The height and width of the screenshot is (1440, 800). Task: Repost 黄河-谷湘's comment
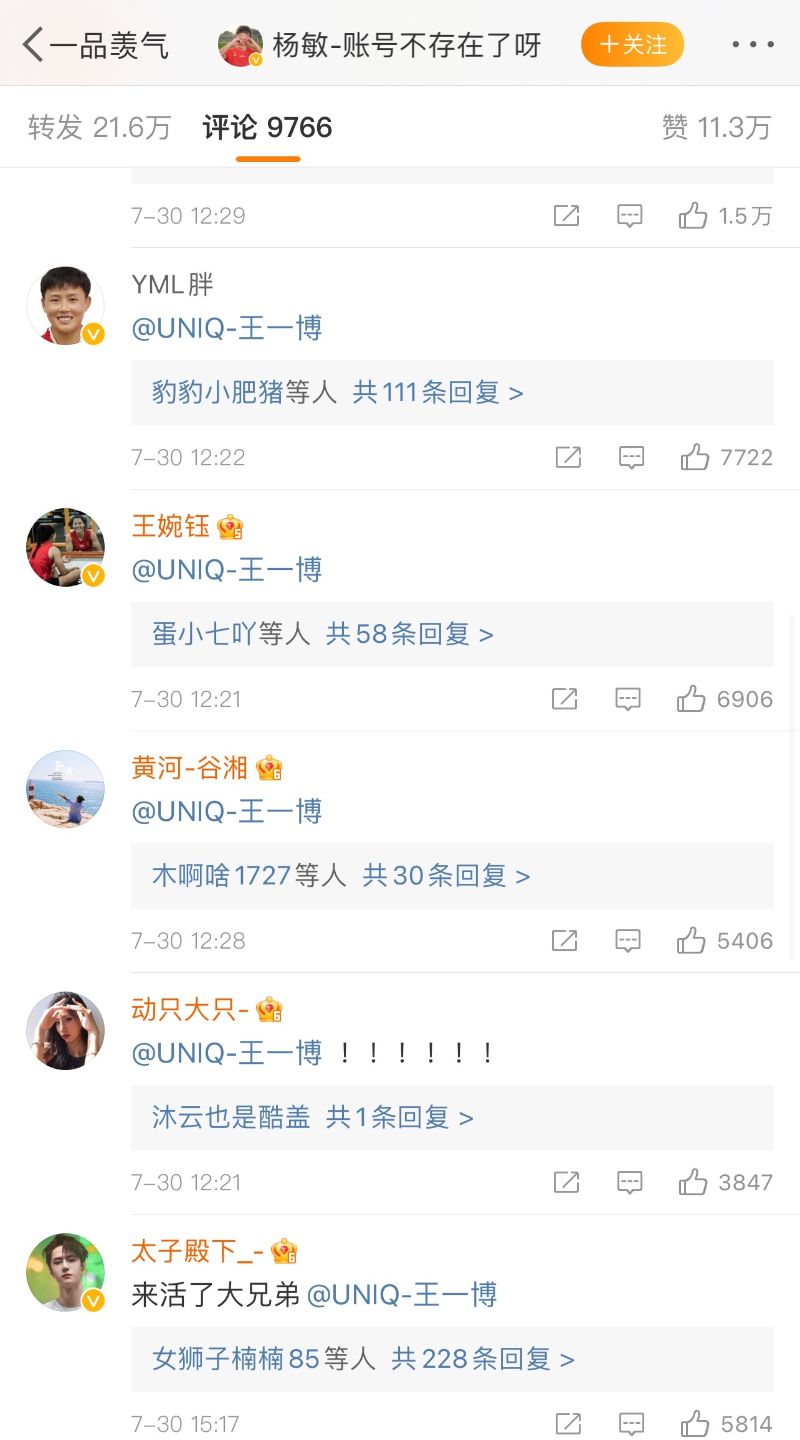tap(565, 941)
